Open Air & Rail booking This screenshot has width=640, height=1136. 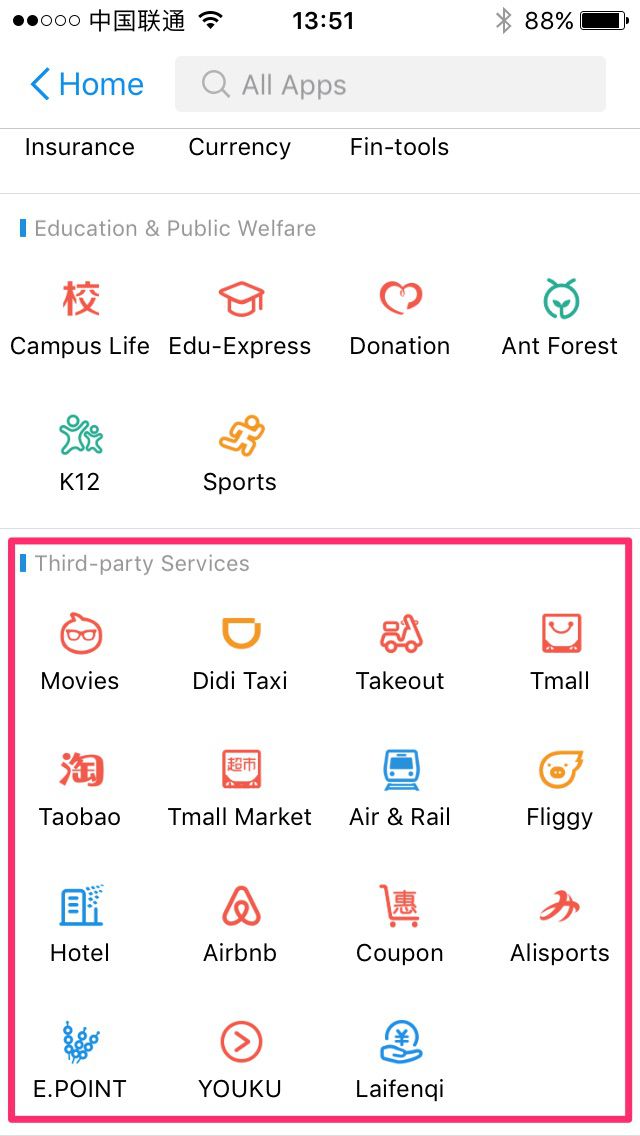[x=400, y=789]
